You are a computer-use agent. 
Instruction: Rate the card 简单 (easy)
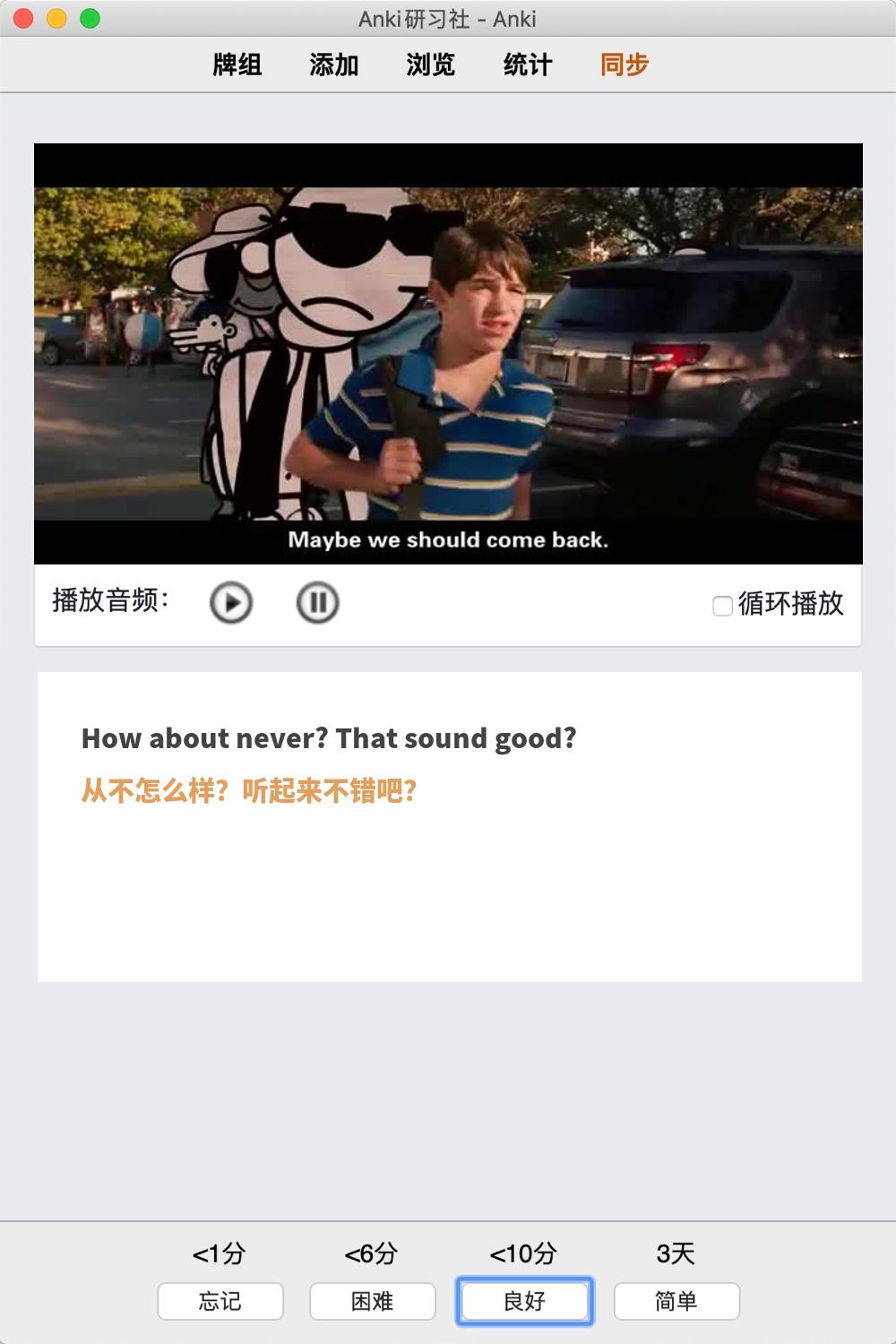(x=676, y=1301)
